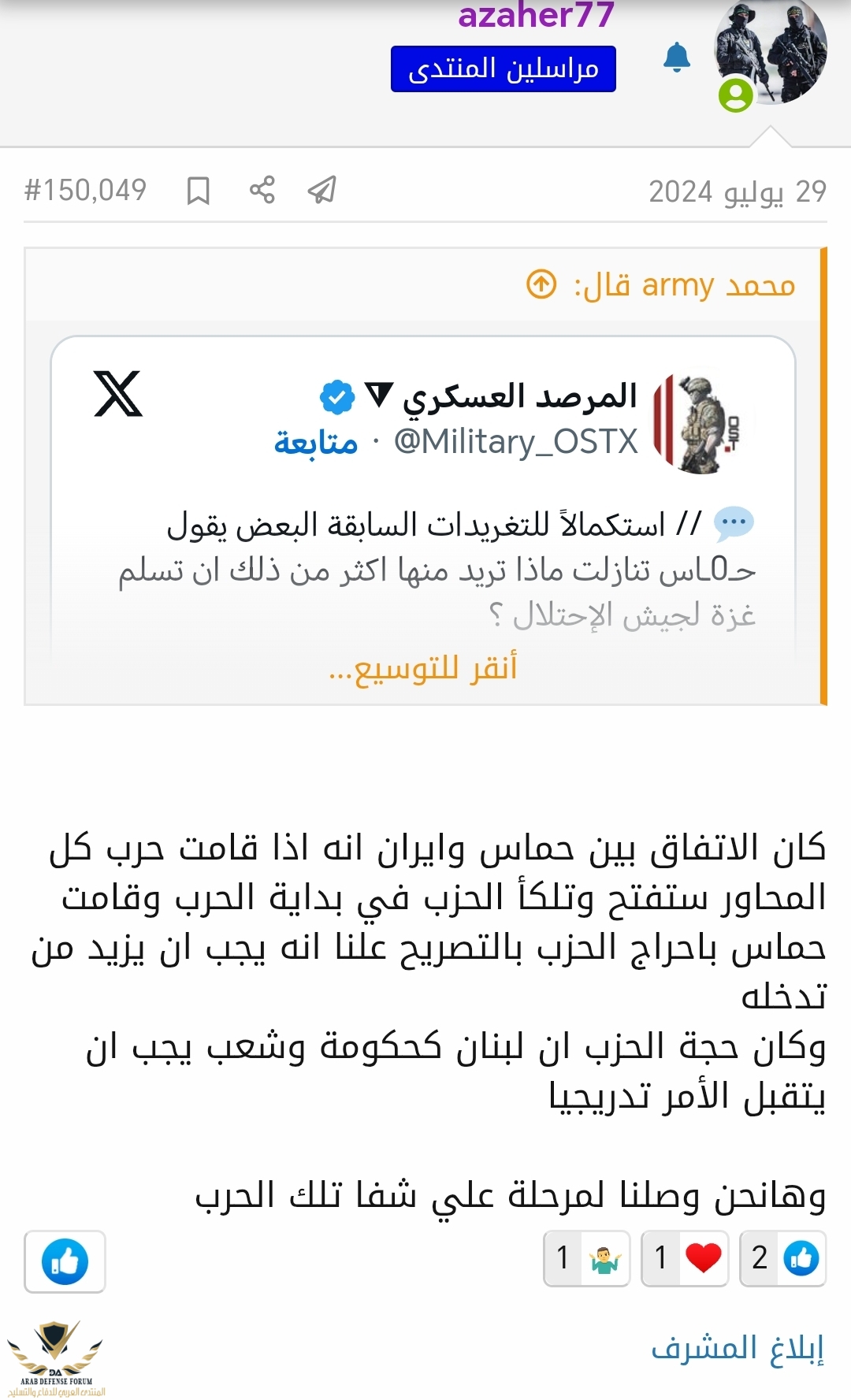
Task: Tap the paper plane send icon
Action: [322, 190]
